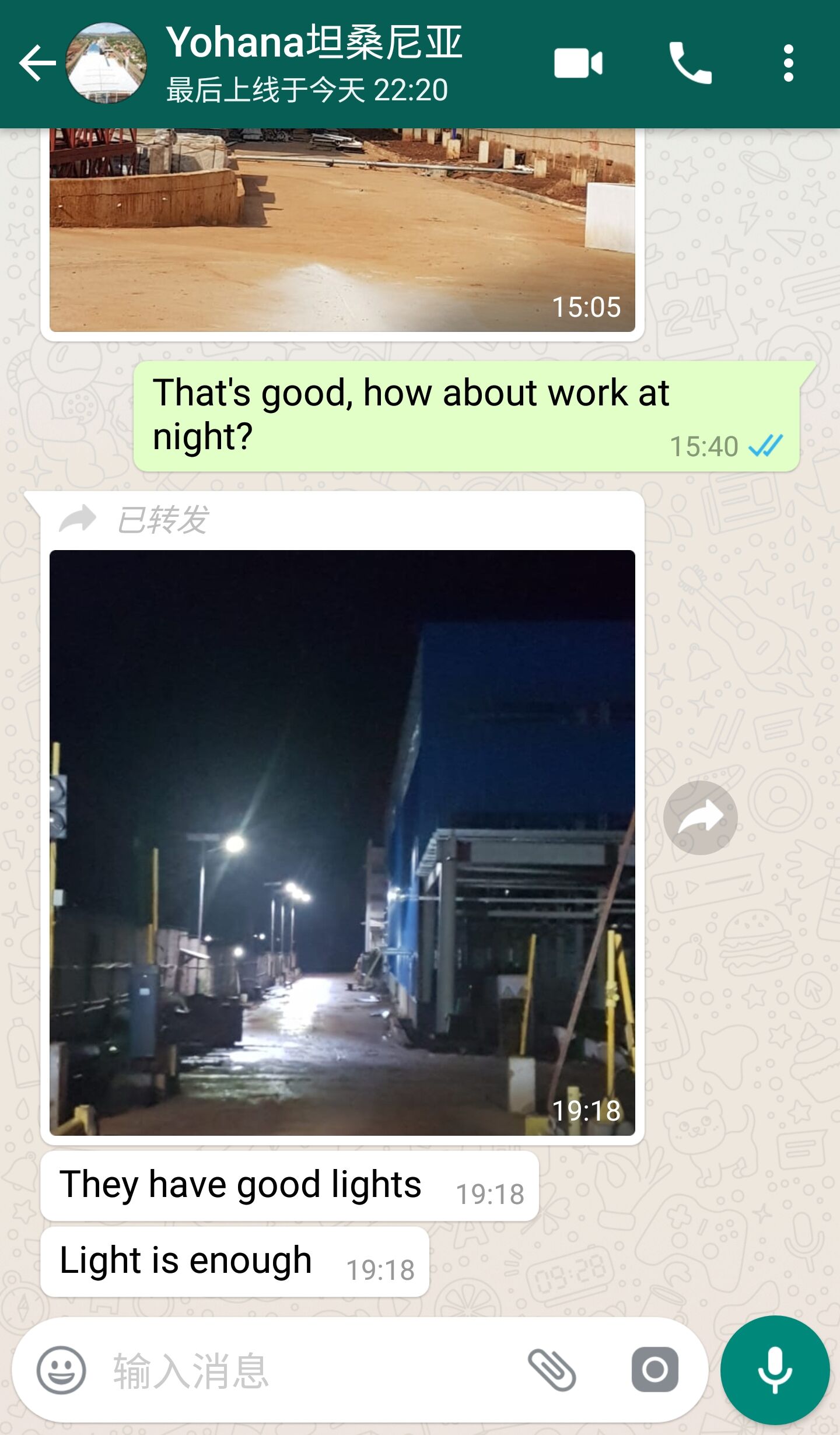
Task: Focus the message input field
Action: (x=309, y=1370)
